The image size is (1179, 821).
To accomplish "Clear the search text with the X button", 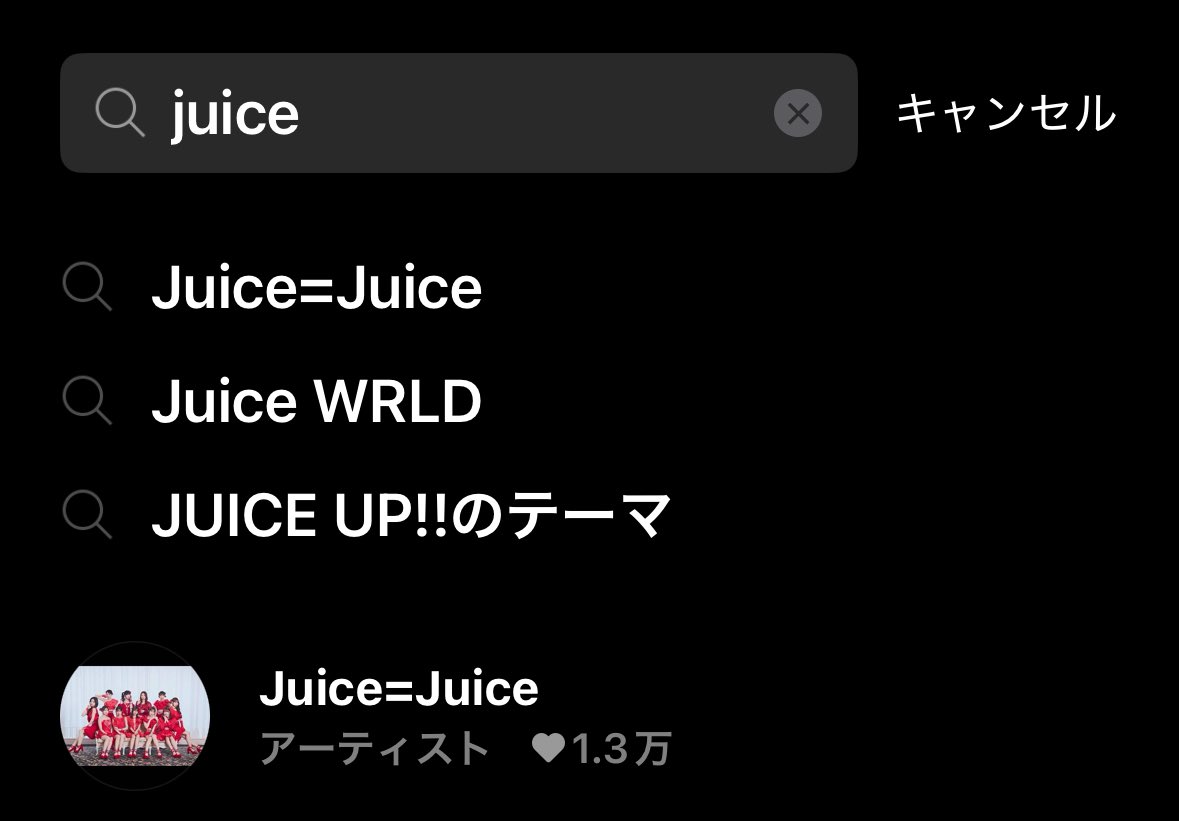I will (797, 113).
